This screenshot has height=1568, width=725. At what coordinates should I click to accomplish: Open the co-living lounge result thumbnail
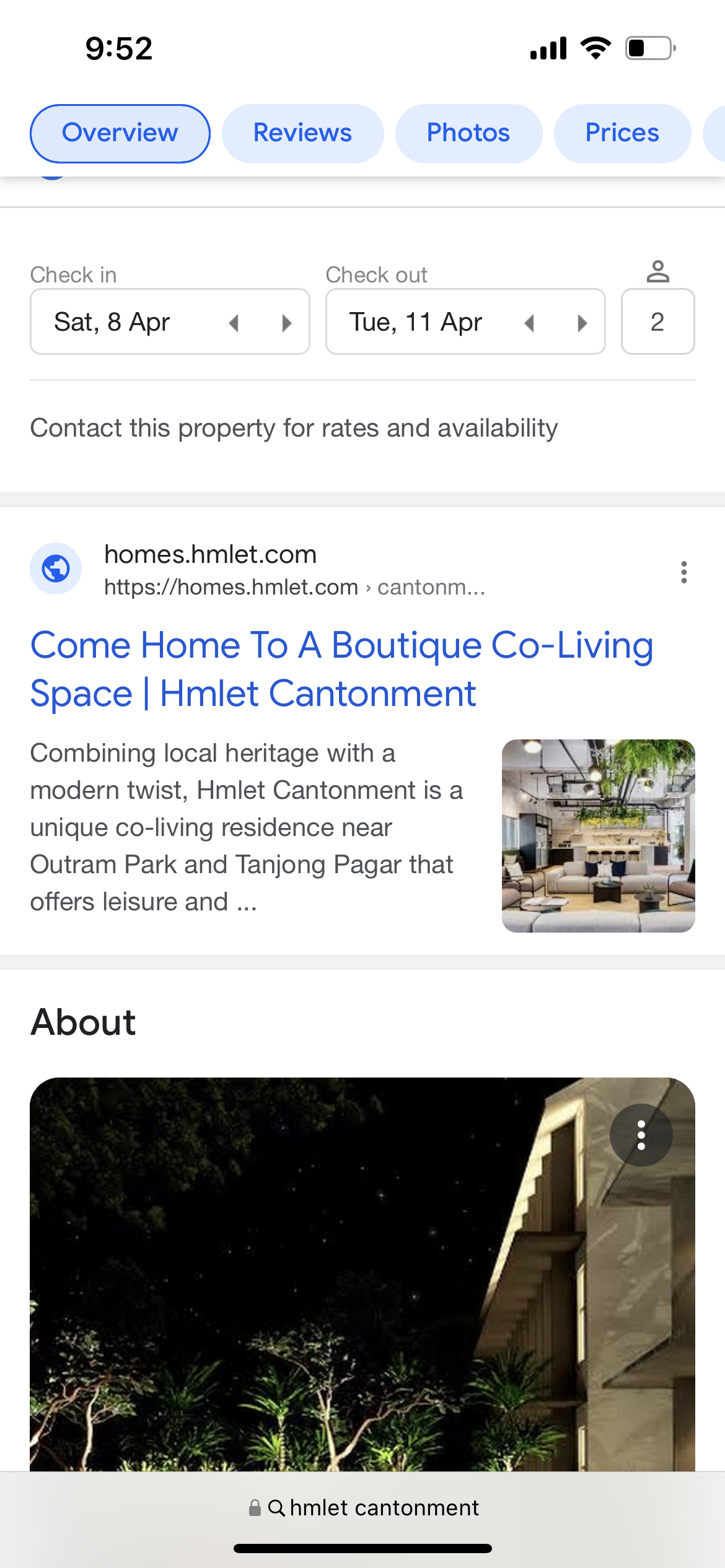(598, 835)
